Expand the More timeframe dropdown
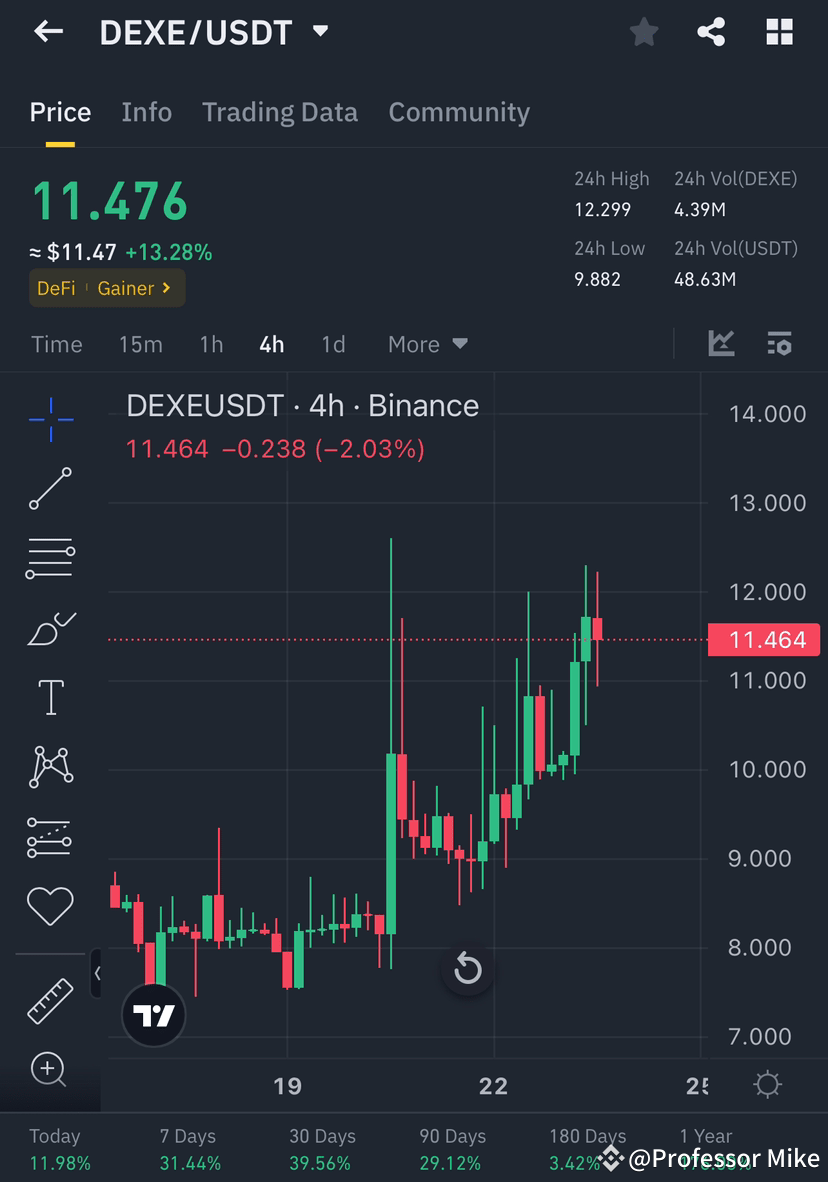Viewport: 828px width, 1182px height. pyautogui.click(x=427, y=344)
